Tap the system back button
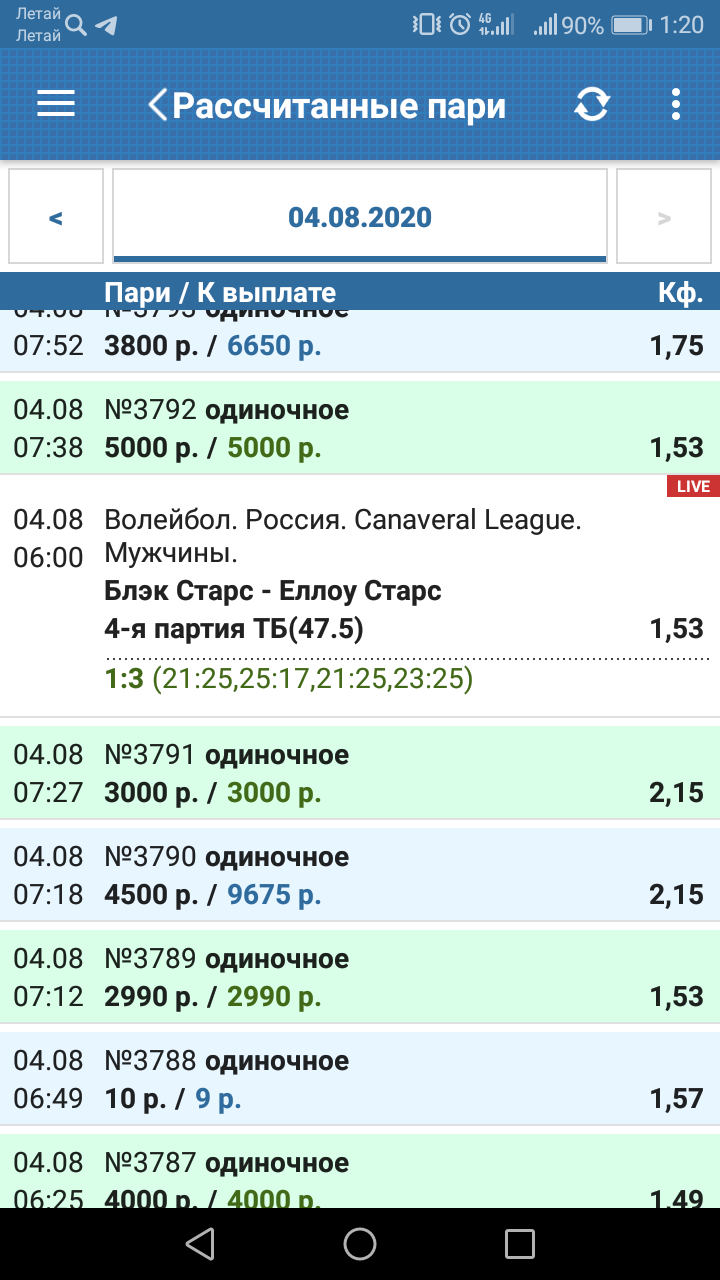 pyautogui.click(x=200, y=1243)
